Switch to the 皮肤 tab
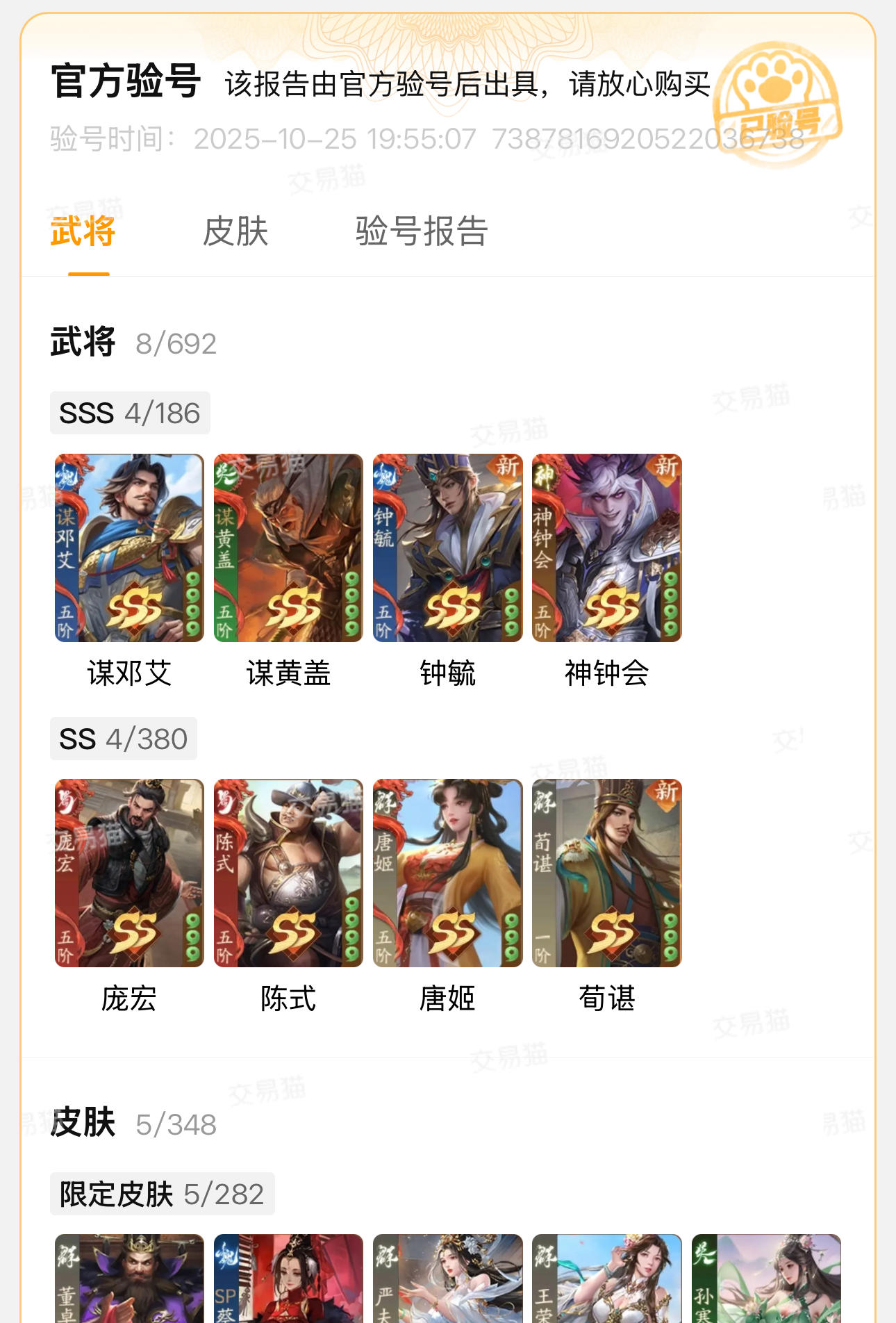The height and width of the screenshot is (1323, 896). point(236,233)
